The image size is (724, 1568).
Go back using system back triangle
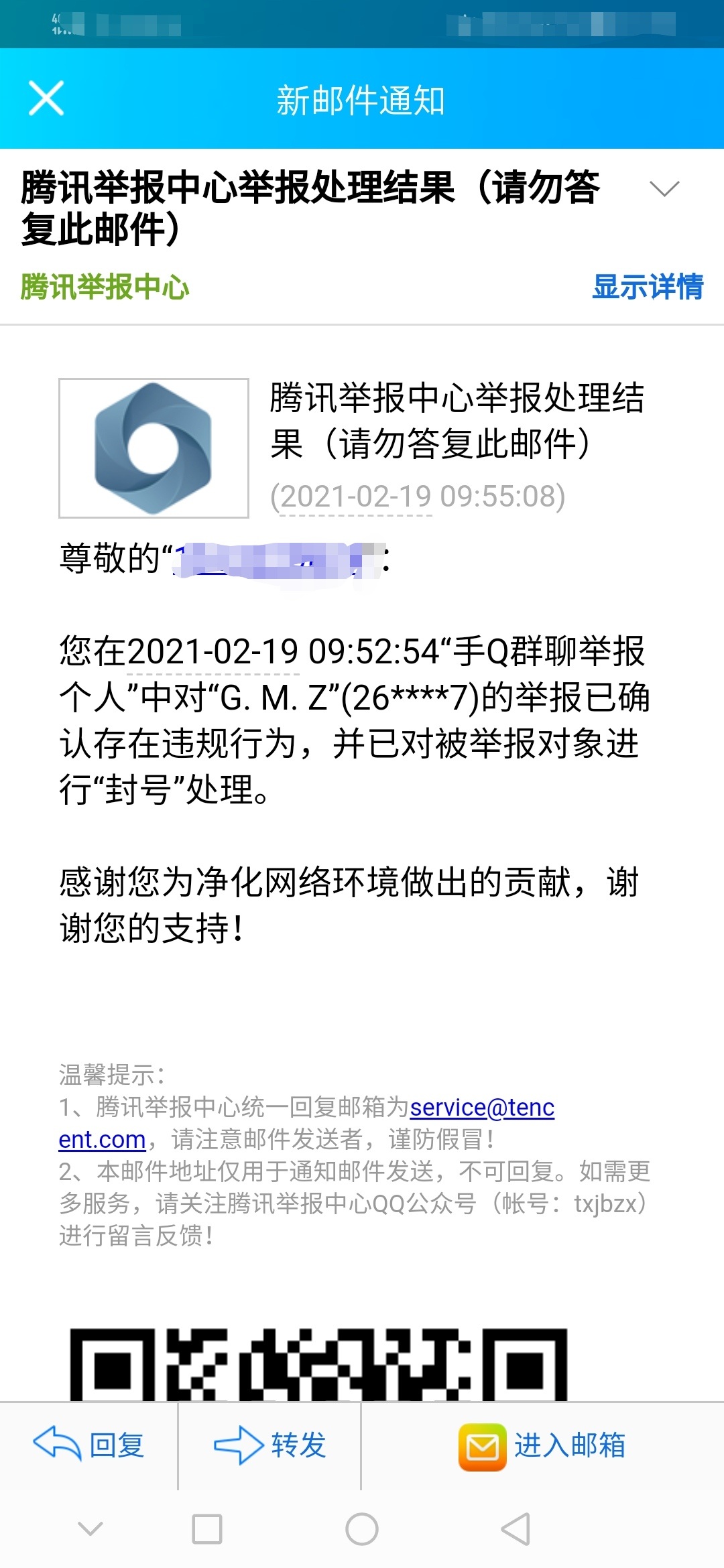[516, 1529]
